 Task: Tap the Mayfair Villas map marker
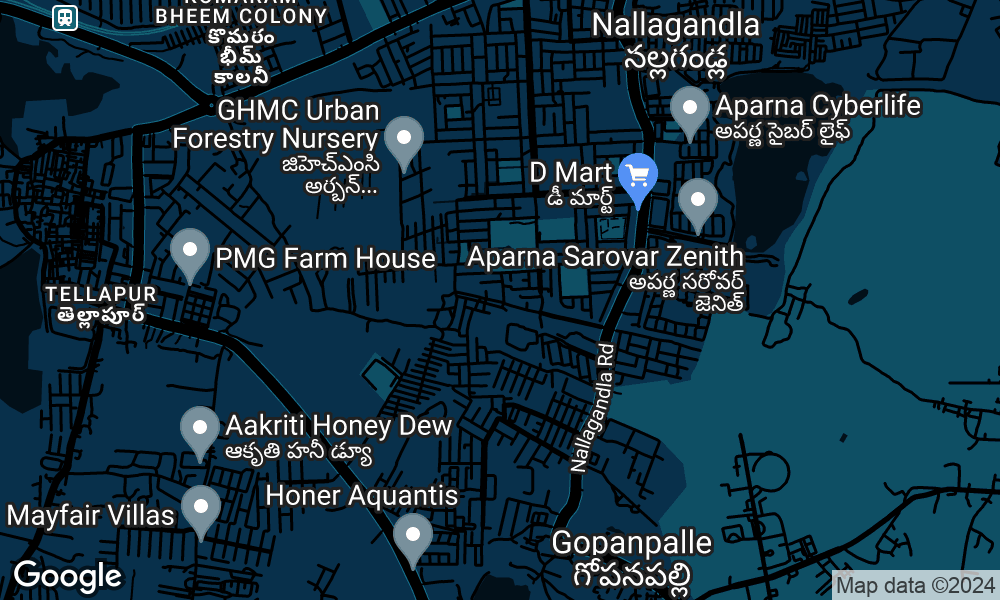click(x=201, y=508)
